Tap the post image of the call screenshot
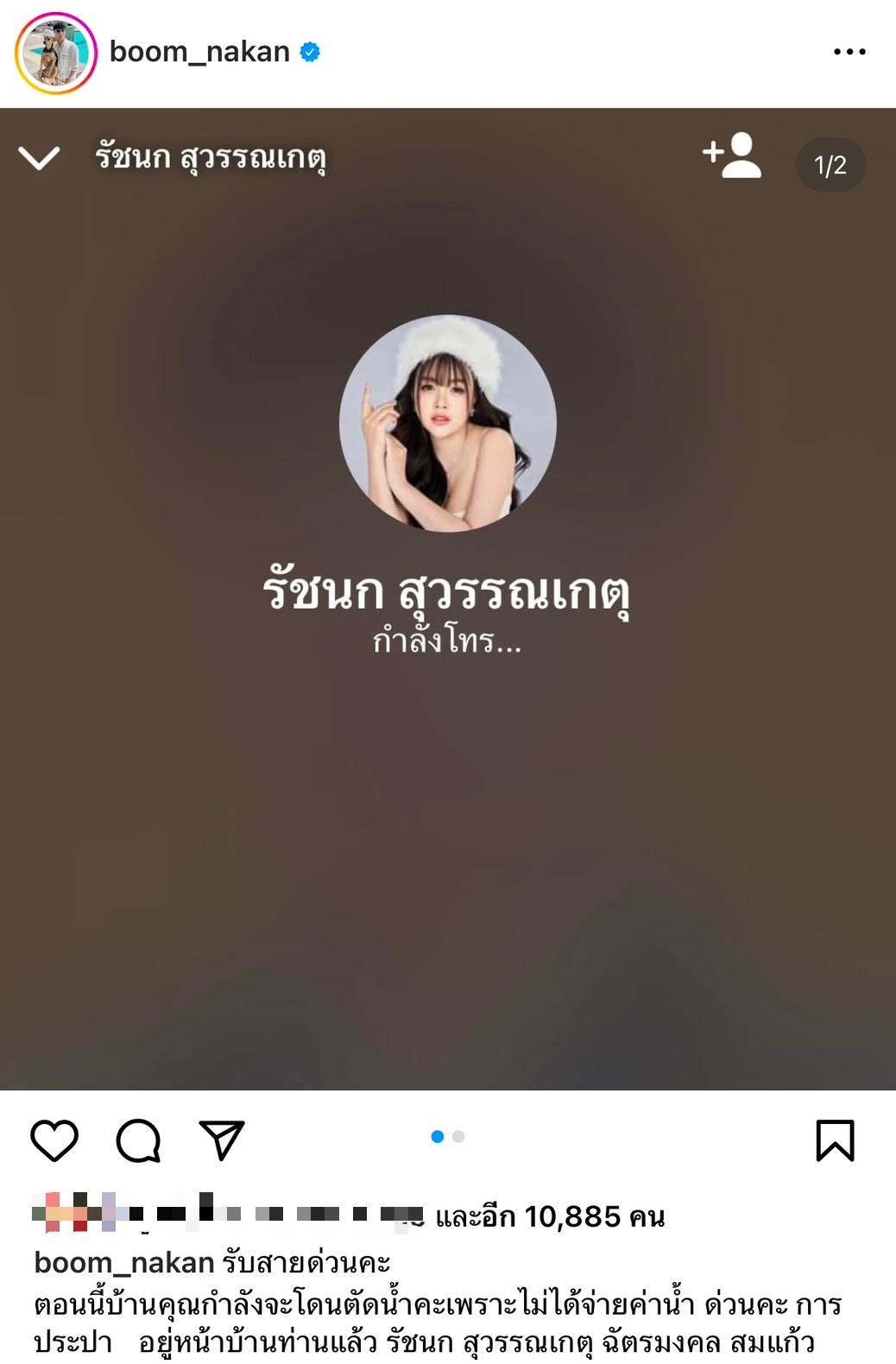The image size is (896, 1364). click(448, 599)
